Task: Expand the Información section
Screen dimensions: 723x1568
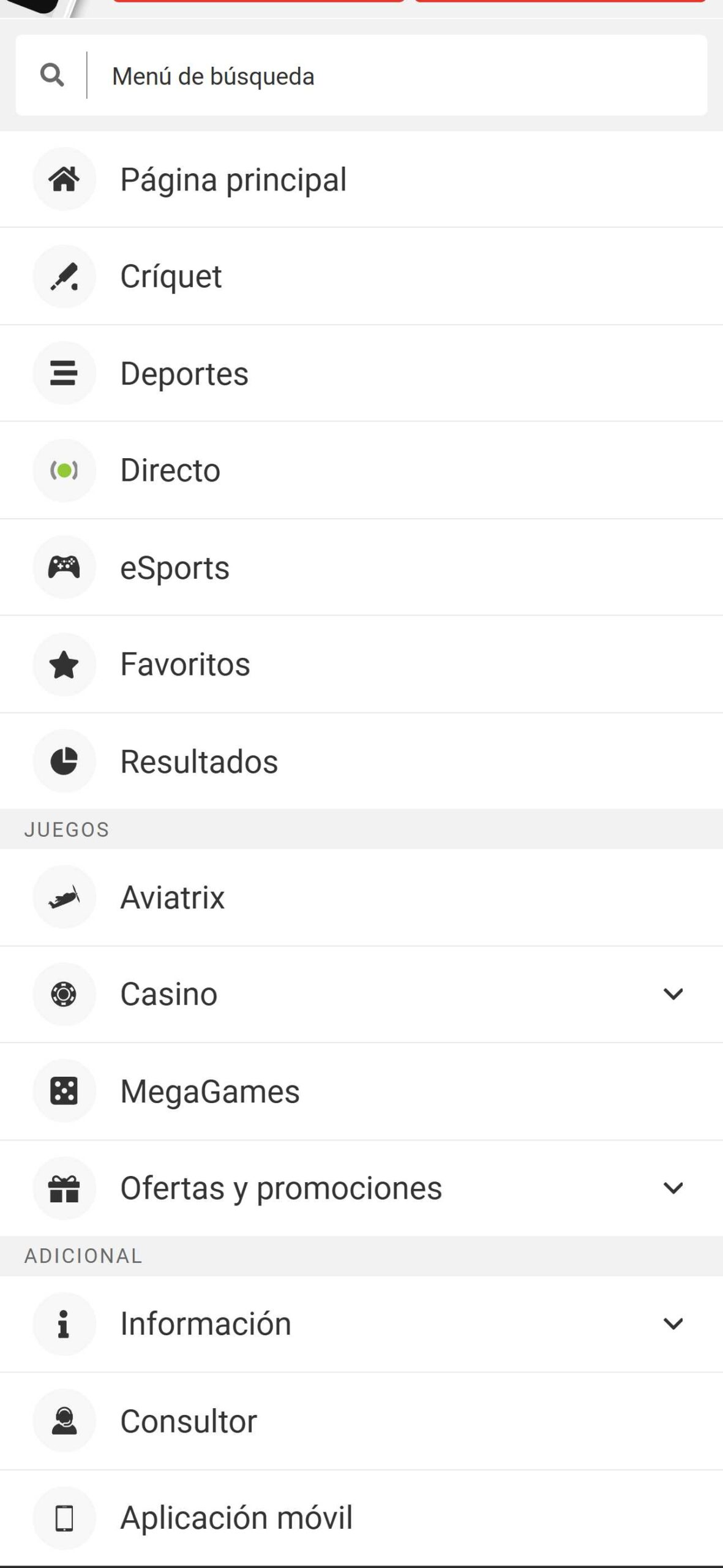Action: click(361, 1324)
